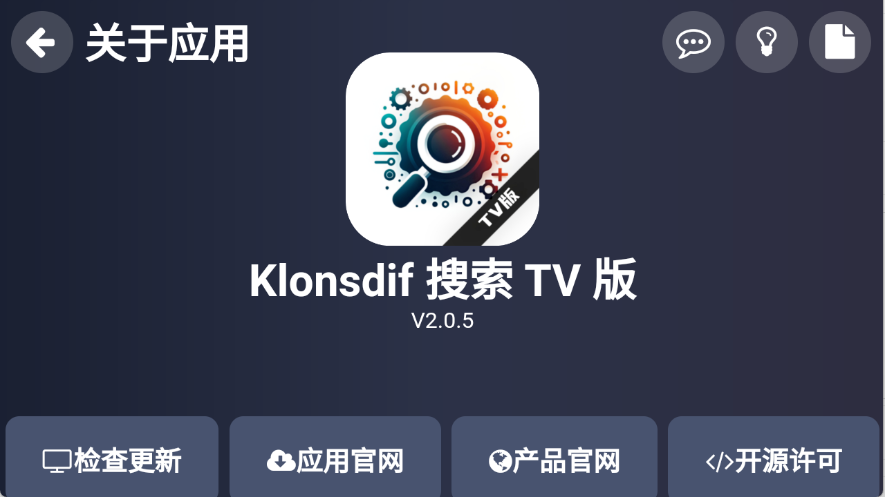Viewport: 885px width, 497px height.
Task: Open the document file icon
Action: point(839,43)
